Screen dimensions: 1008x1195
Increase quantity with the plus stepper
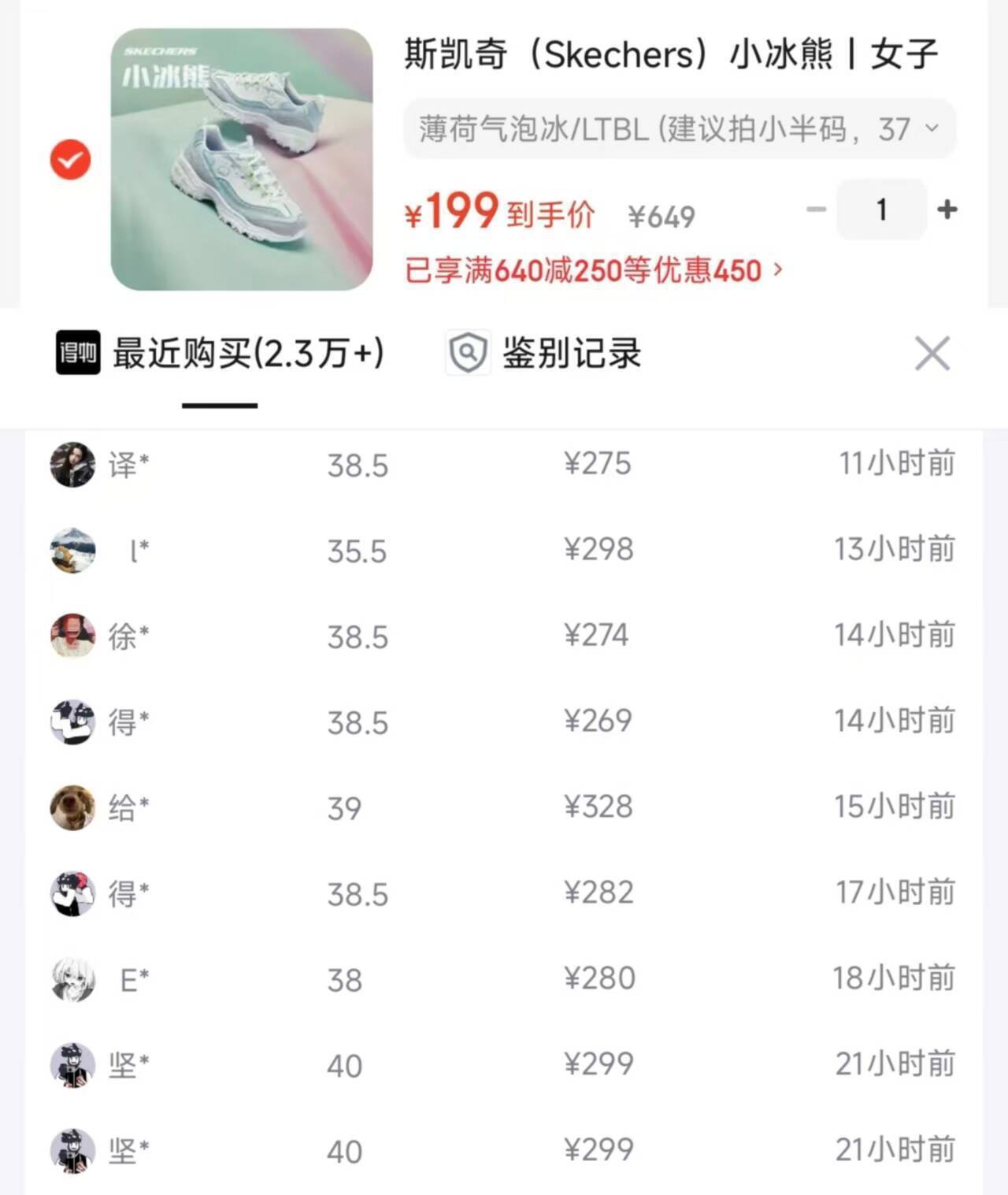coord(946,209)
